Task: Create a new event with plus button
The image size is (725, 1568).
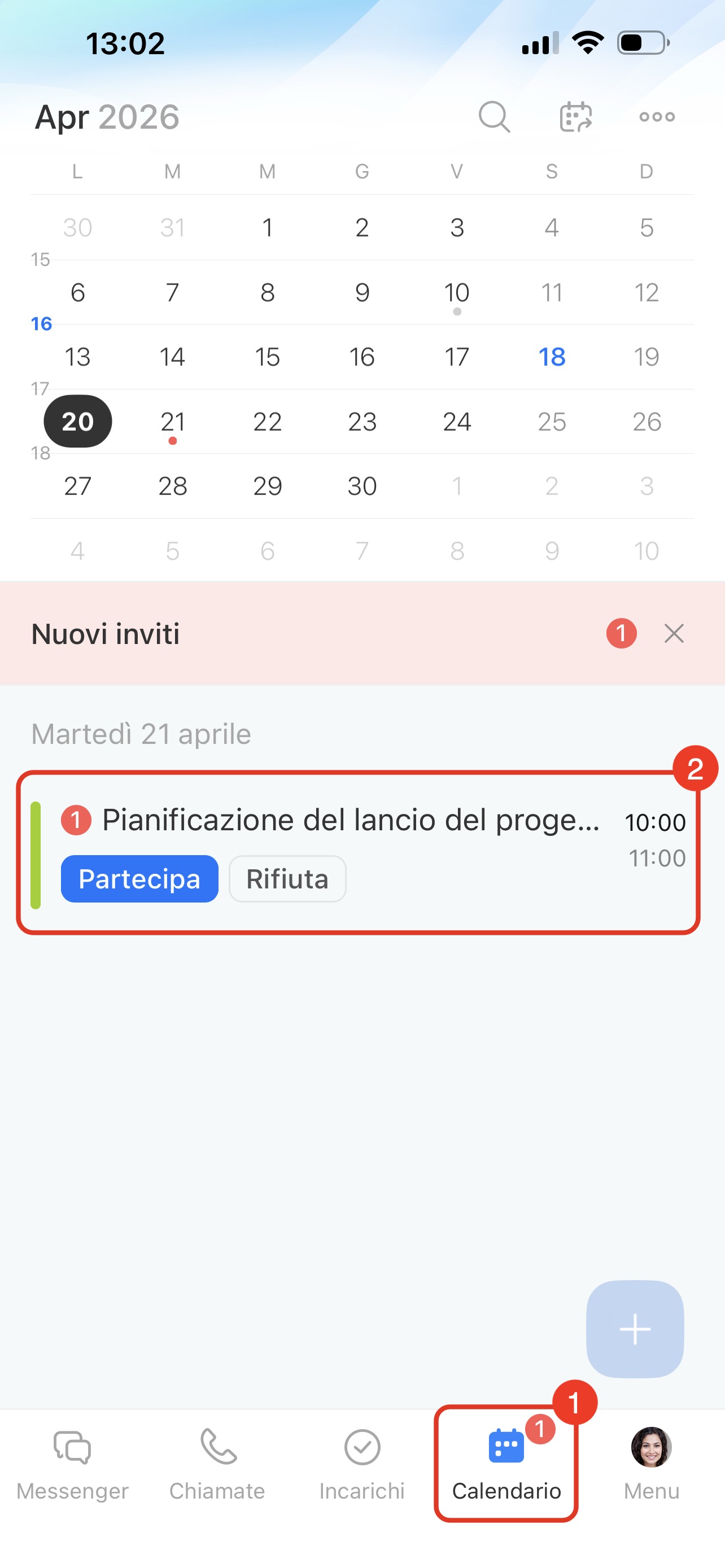Action: click(634, 1329)
